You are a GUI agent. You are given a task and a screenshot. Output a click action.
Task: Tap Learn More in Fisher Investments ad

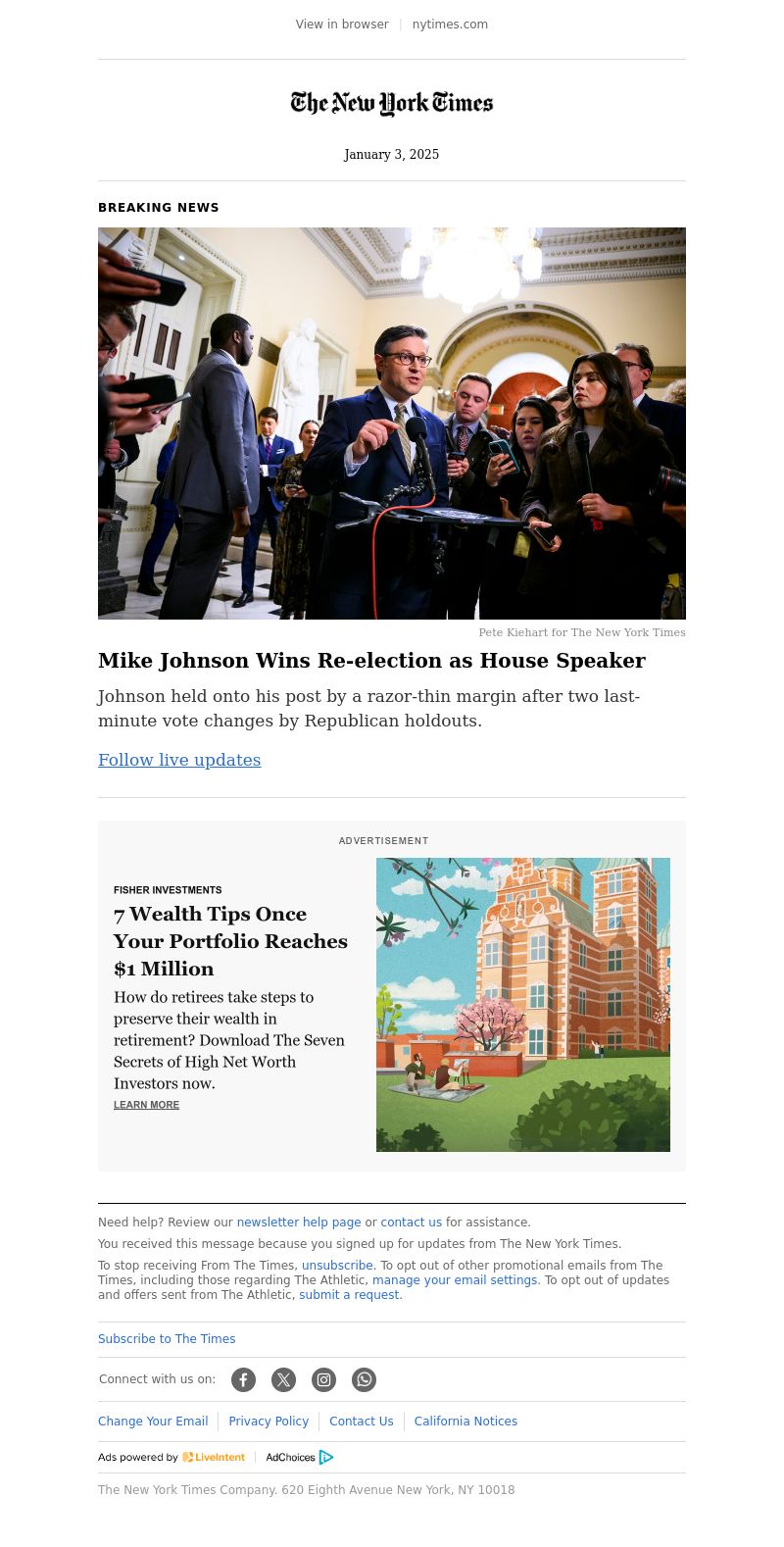pos(146,1105)
